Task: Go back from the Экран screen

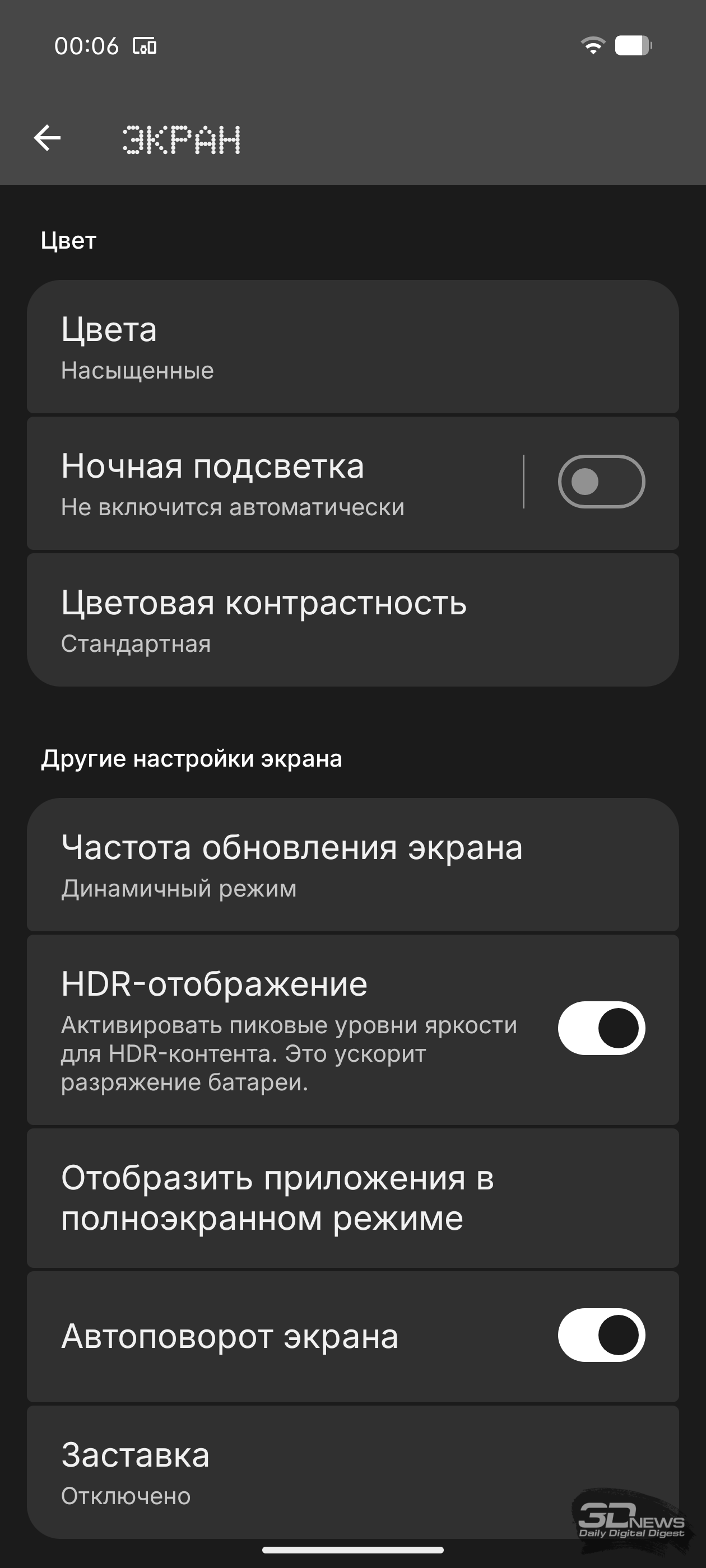Action: [x=48, y=138]
